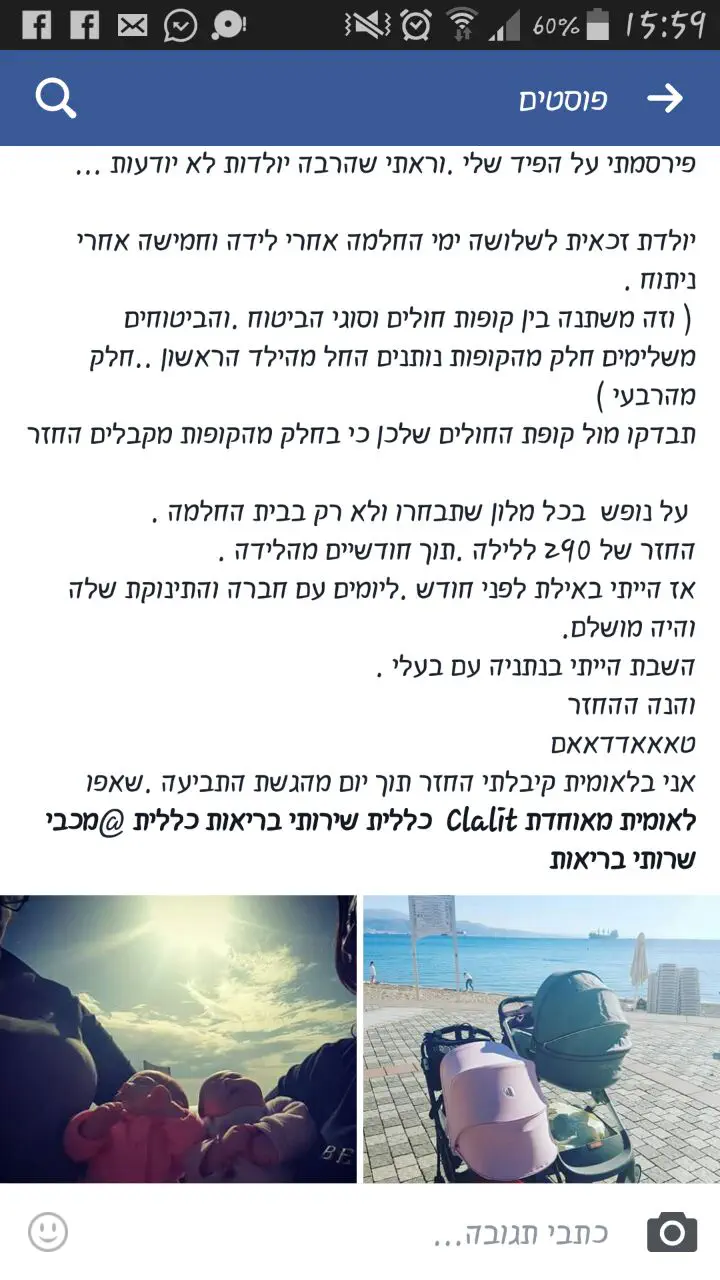The image size is (720, 1280).
Task: Open the beach photo with baby strollers
Action: pos(541,1038)
